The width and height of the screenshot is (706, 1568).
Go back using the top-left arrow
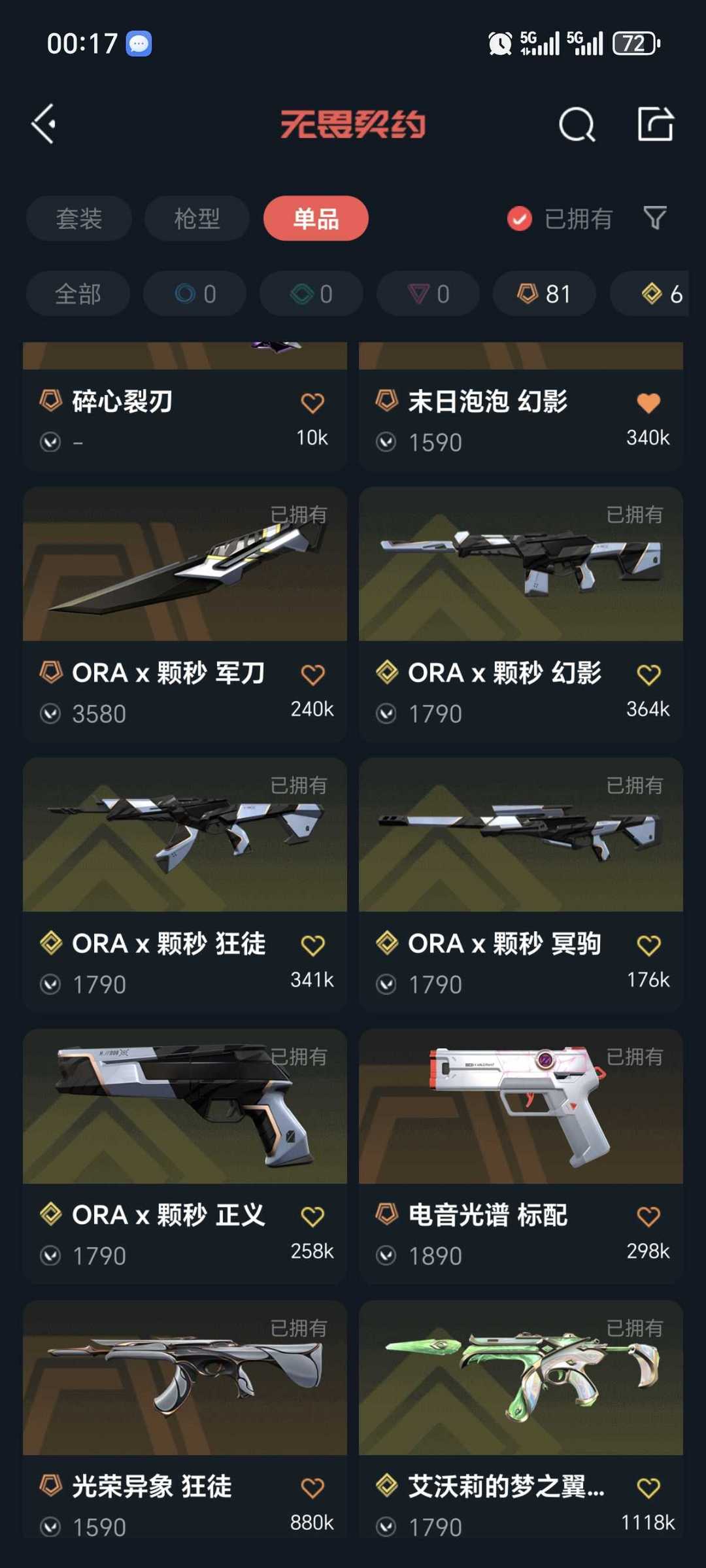(44, 124)
